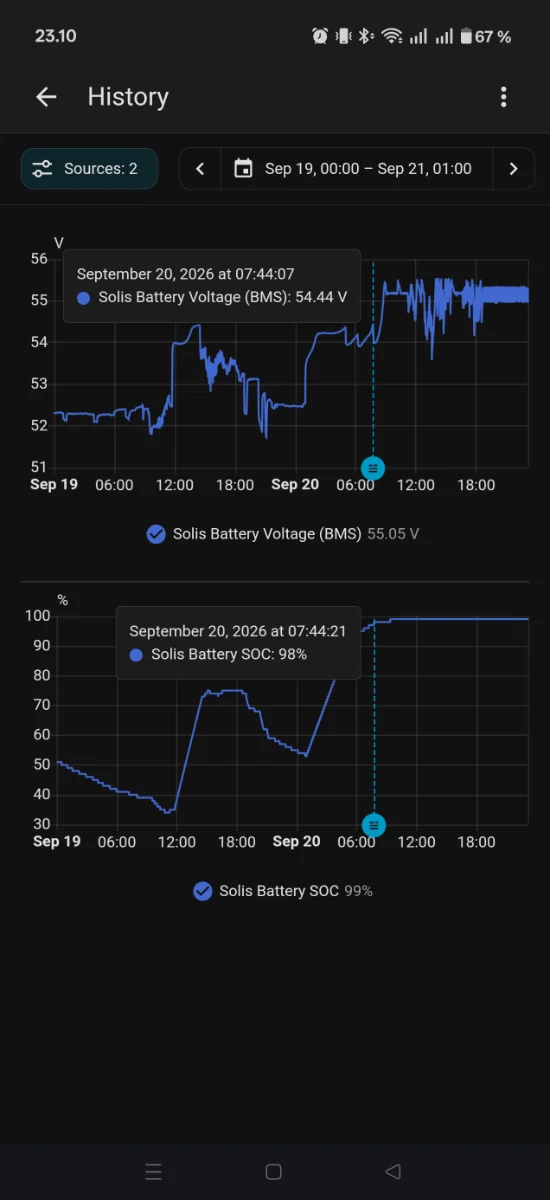Viewport: 550px width, 1200px height.
Task: Open the Sources: 2 filter chip
Action: click(x=89, y=169)
